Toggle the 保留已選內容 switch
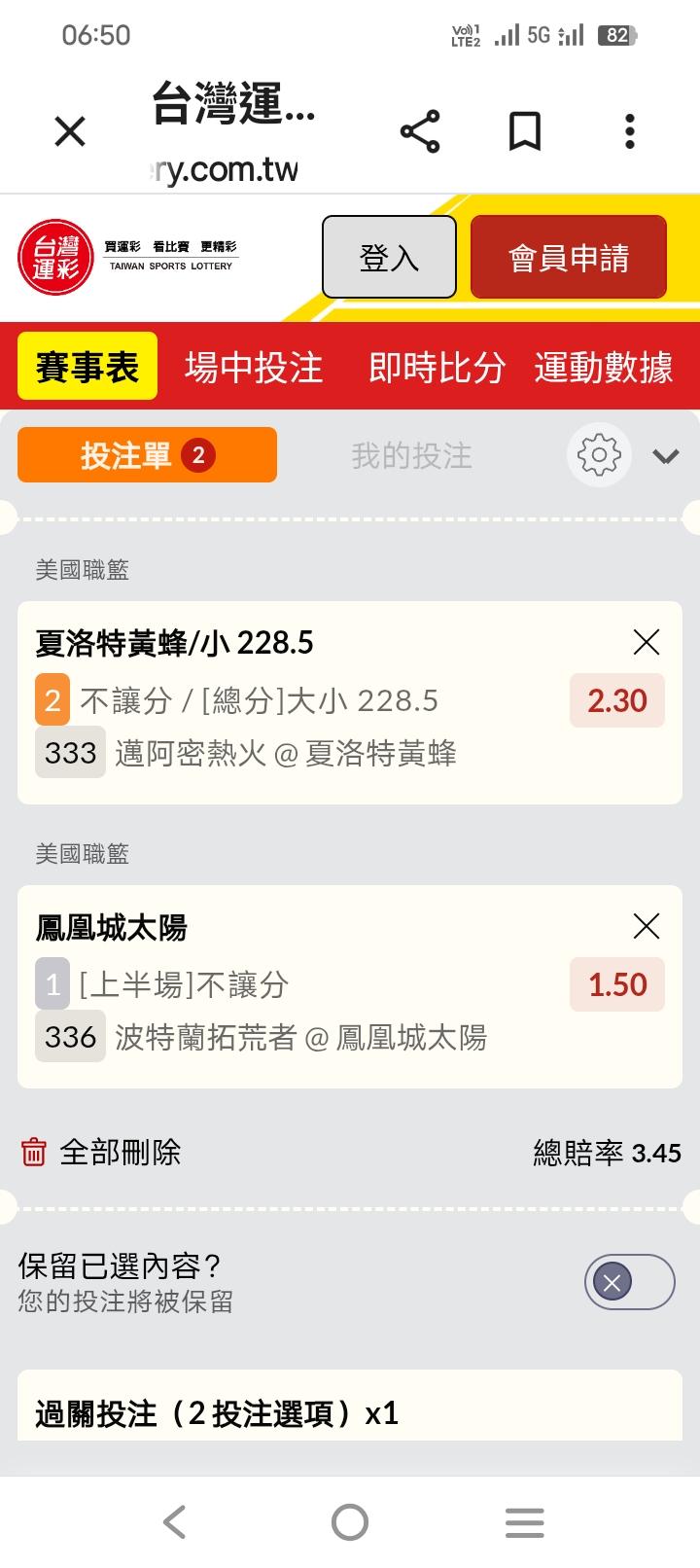Viewport: 700px width, 1568px height. pos(630,1282)
